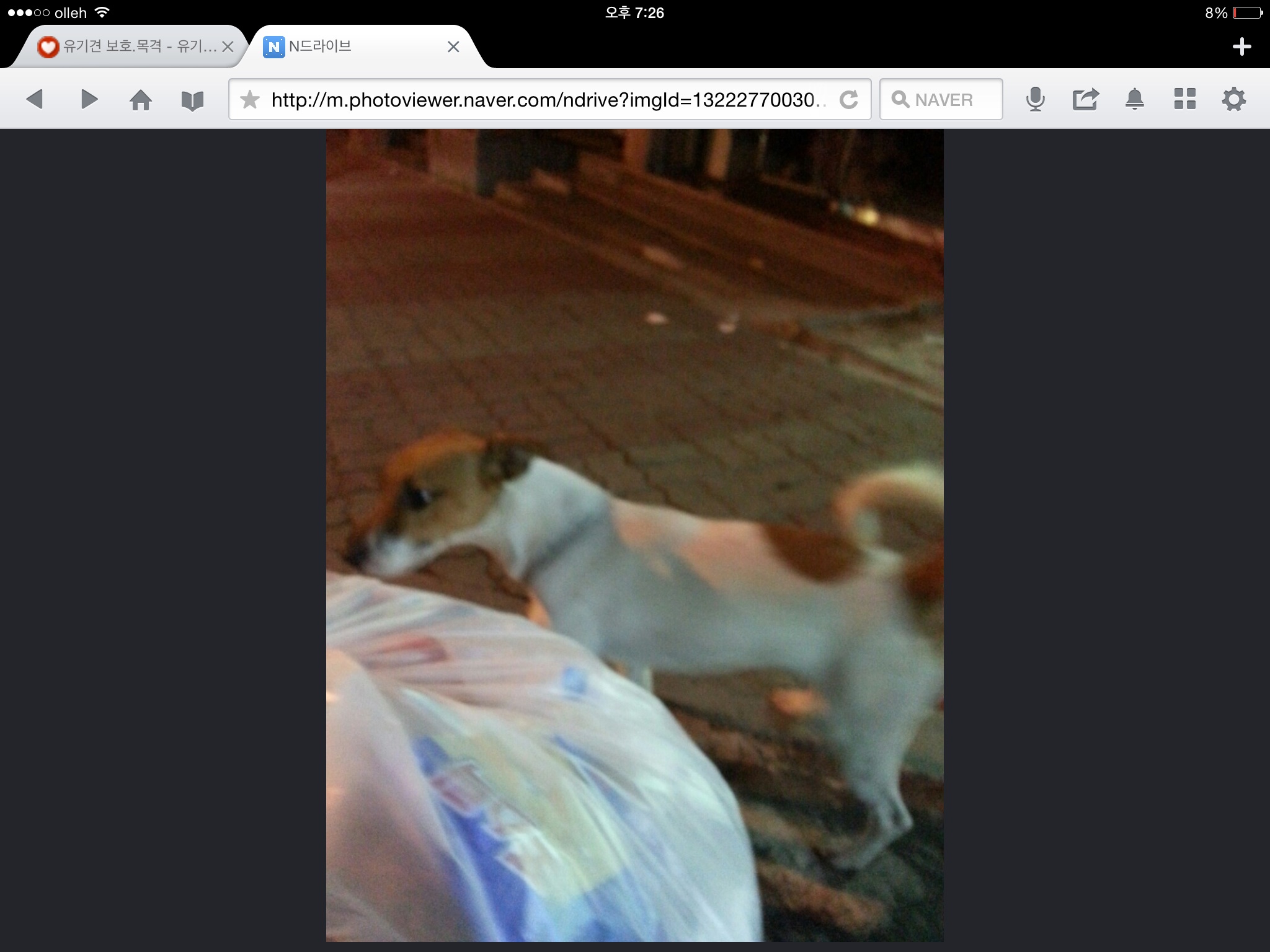
Task: Add a new browser tab
Action: [1241, 46]
